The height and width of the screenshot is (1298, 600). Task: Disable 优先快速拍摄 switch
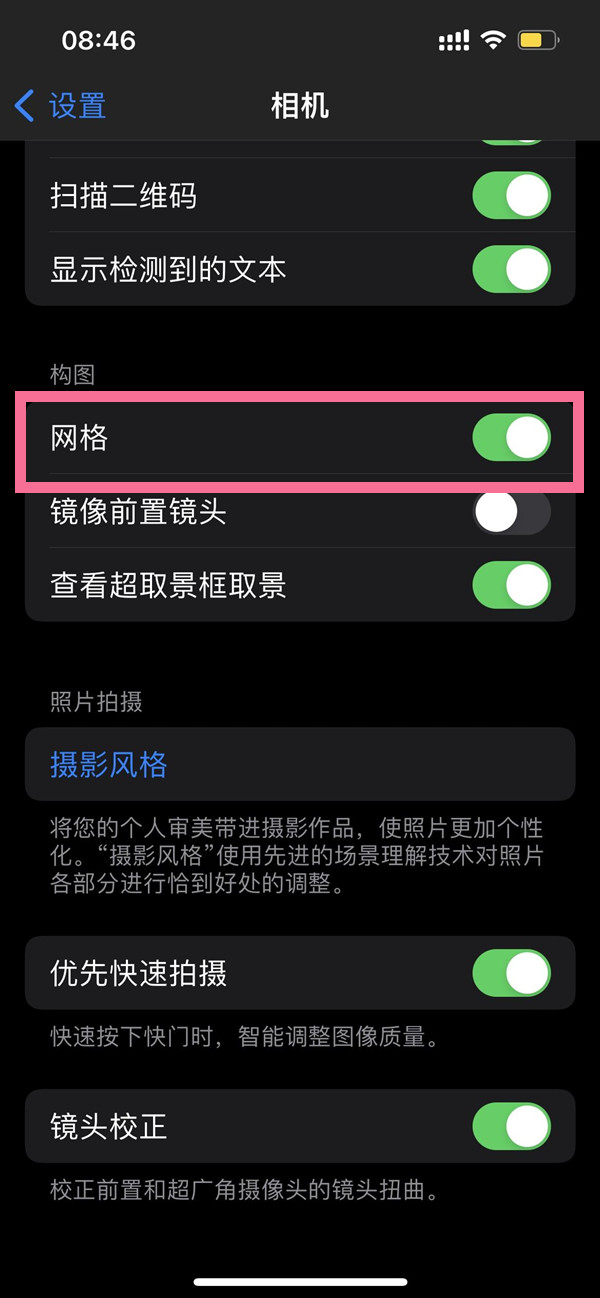(x=511, y=972)
